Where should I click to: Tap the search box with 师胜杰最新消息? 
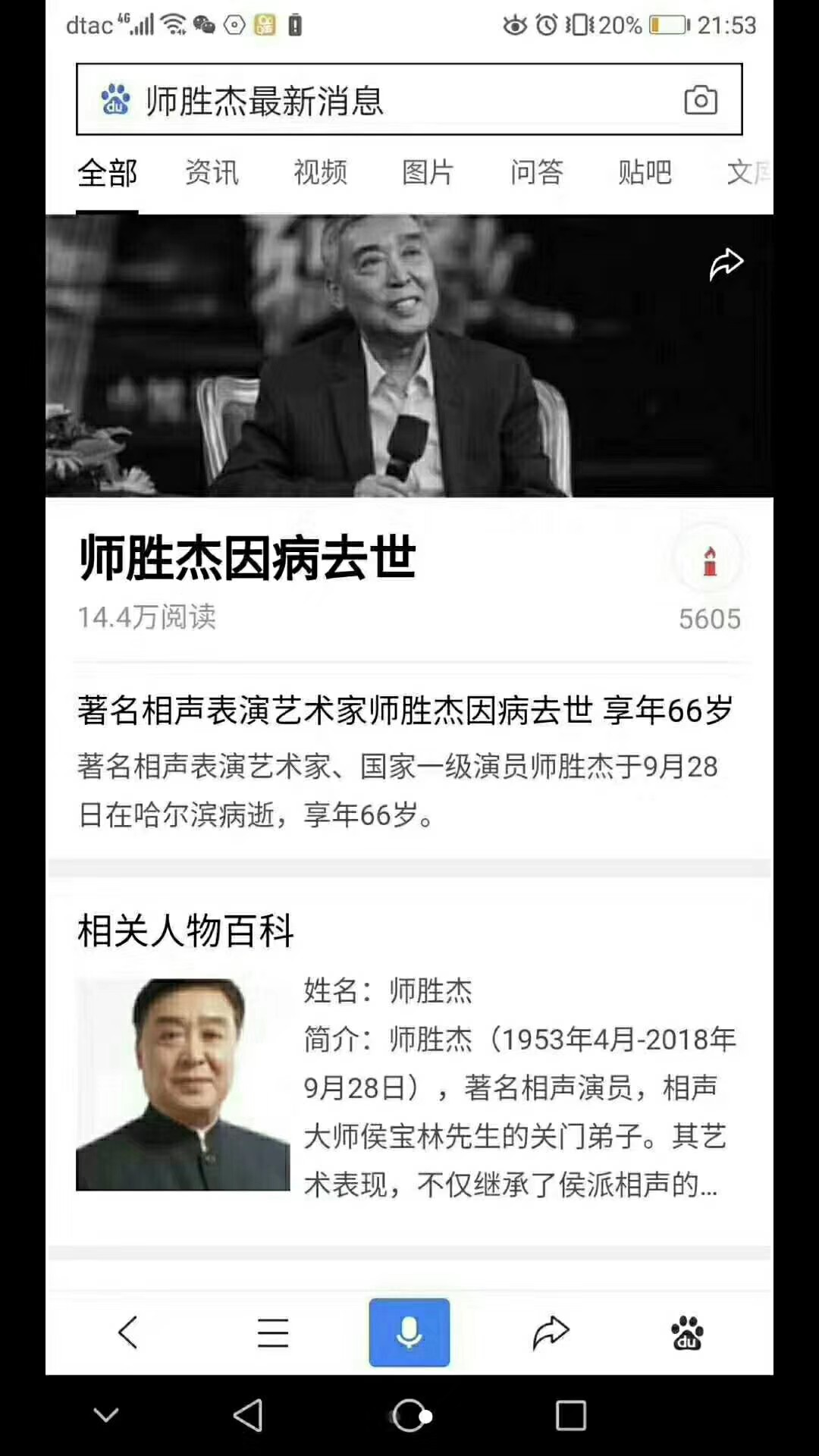tap(379, 100)
